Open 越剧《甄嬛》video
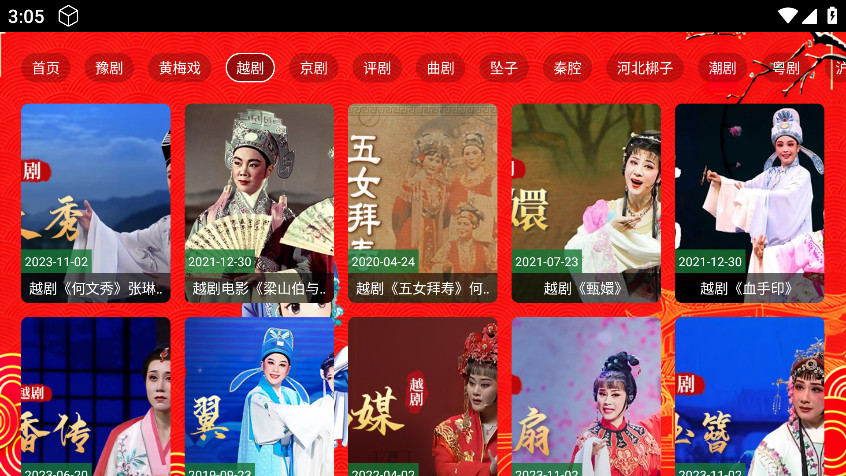Screen dimensions: 846x476 click(586, 203)
